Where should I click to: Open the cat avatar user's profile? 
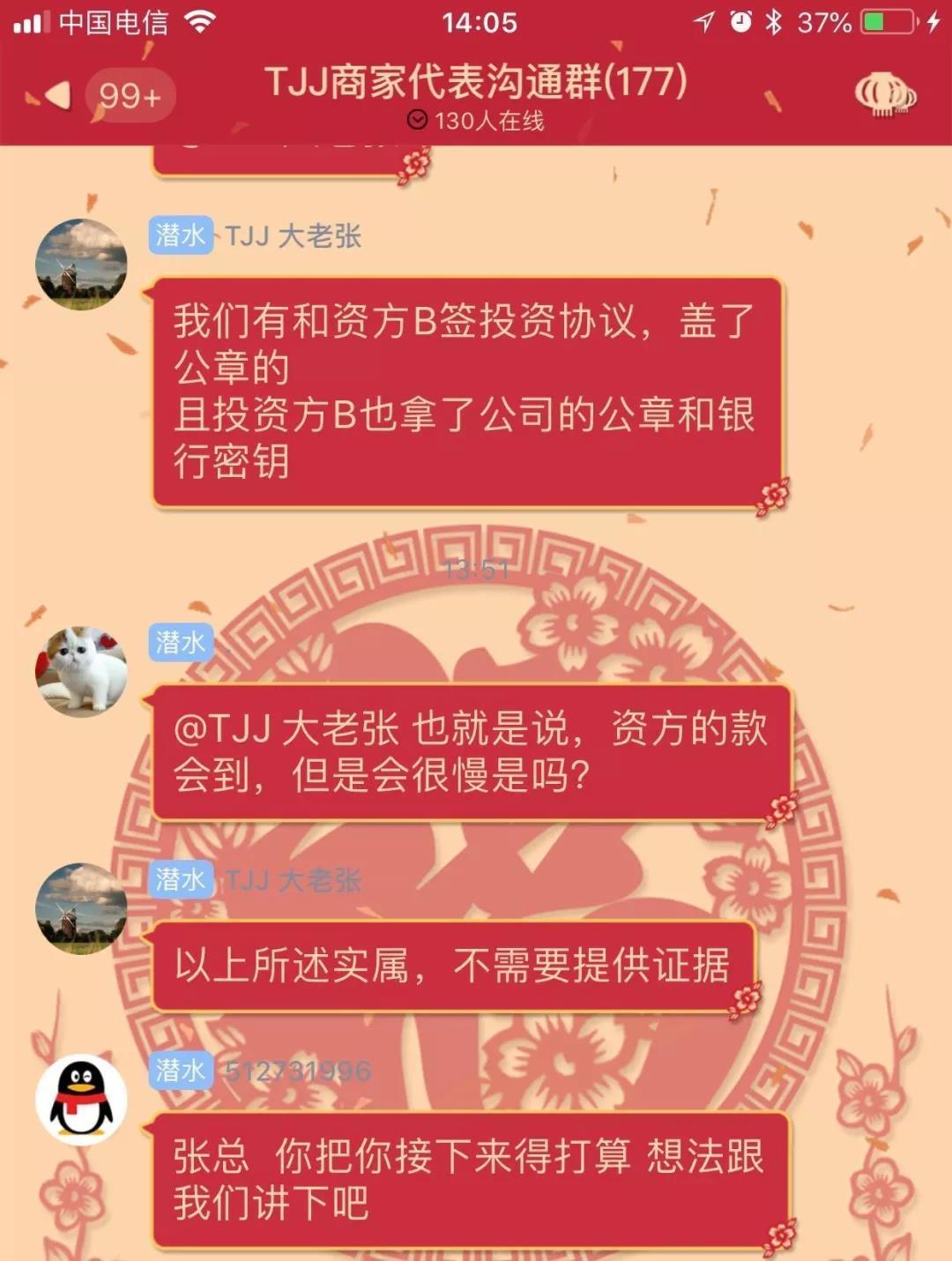coord(81,672)
